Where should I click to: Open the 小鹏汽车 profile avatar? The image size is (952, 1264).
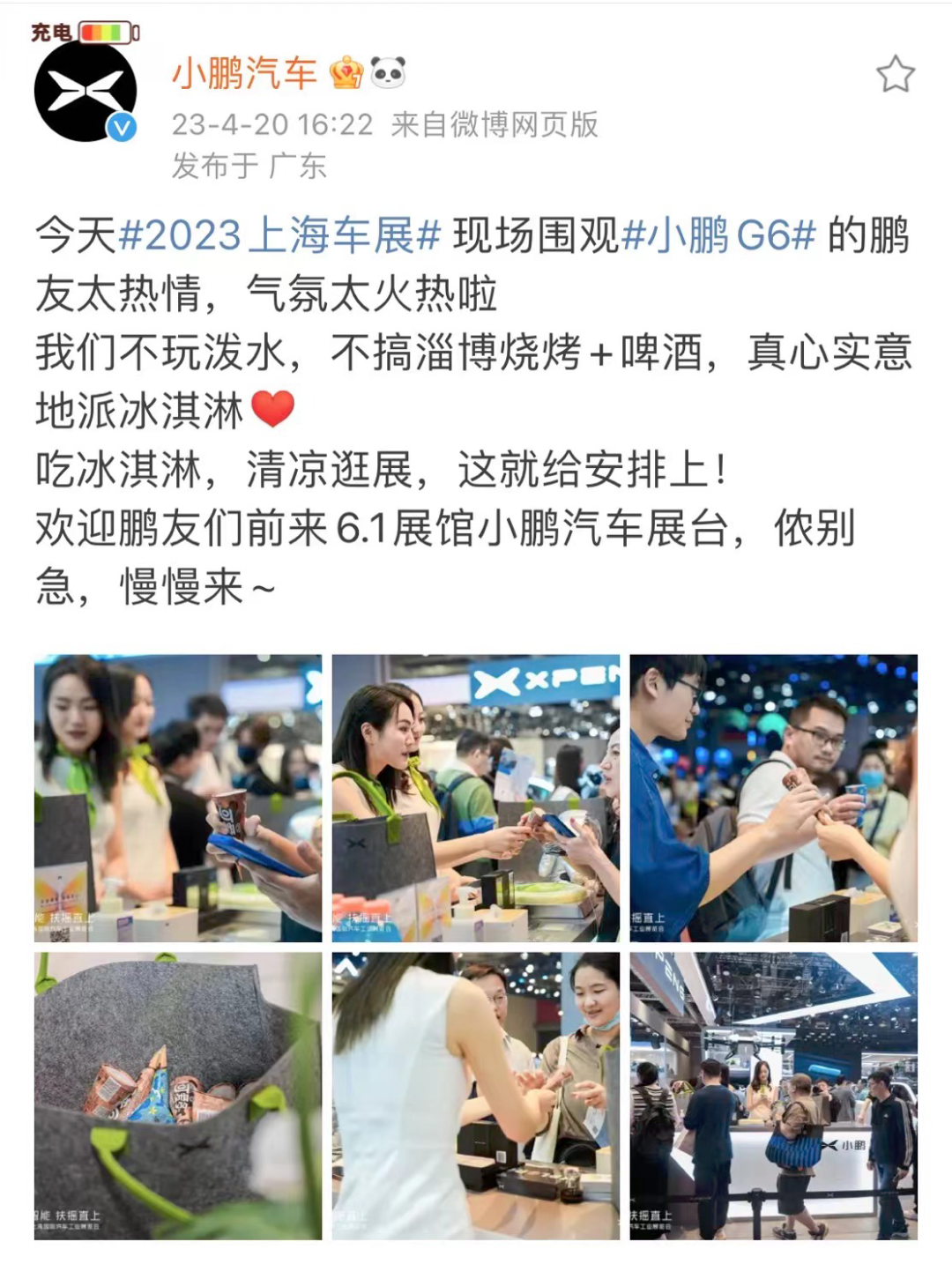pyautogui.click(x=86, y=91)
